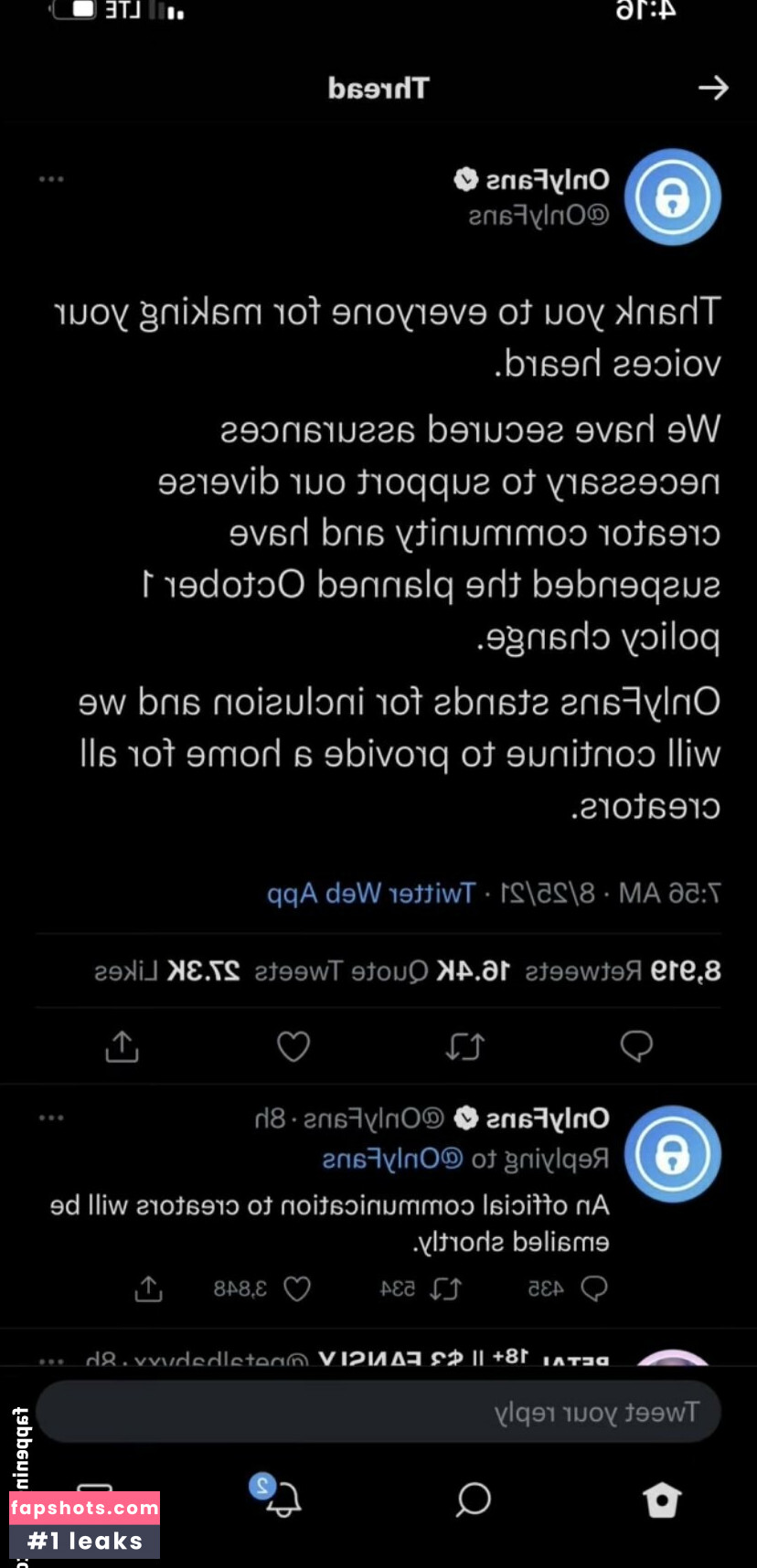
Task: Share the main OnlyFans tweet
Action: coord(122,1045)
